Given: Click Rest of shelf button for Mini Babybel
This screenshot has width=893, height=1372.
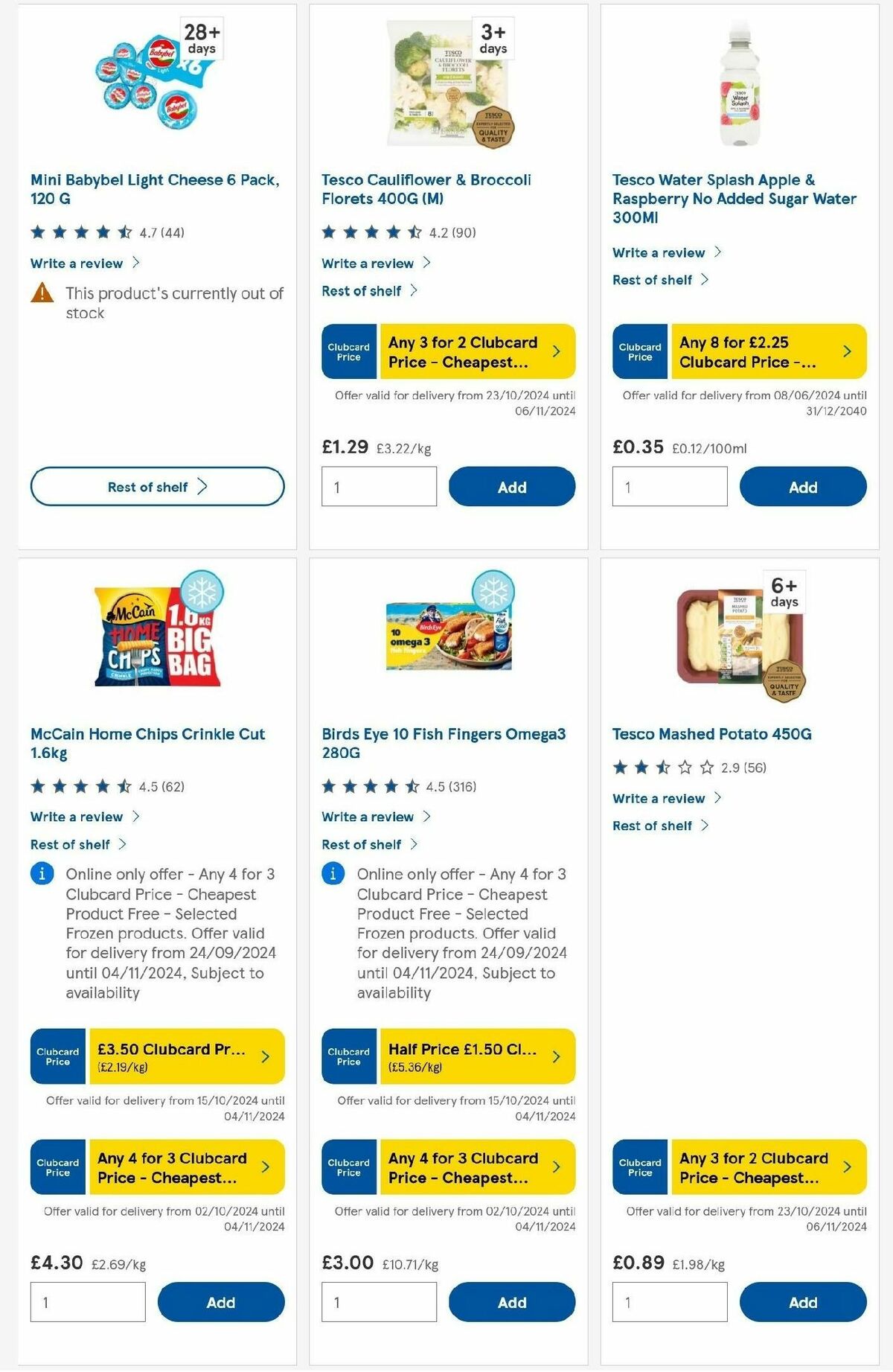Looking at the screenshot, I should [x=156, y=485].
